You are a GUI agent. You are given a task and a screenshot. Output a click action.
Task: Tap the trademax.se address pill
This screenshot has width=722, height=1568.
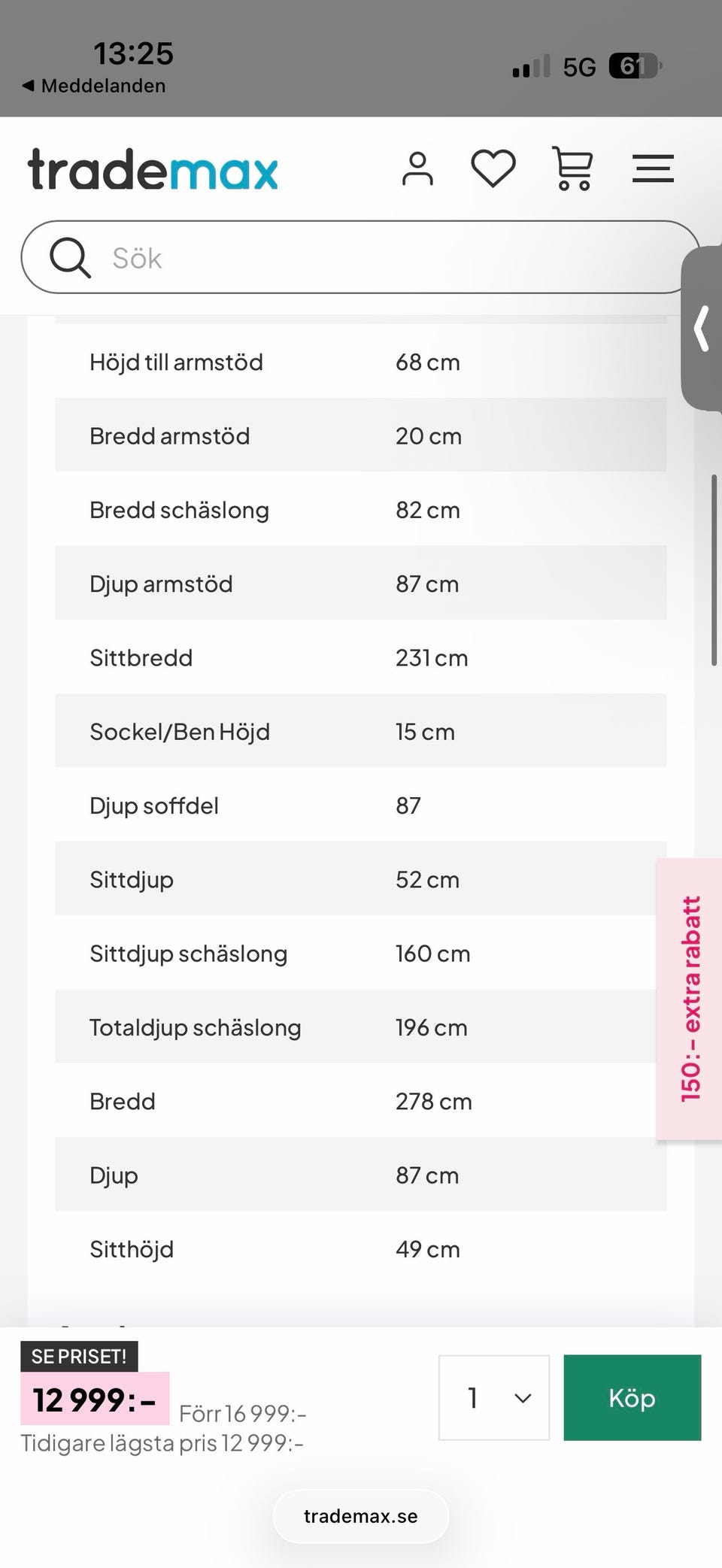[361, 1516]
